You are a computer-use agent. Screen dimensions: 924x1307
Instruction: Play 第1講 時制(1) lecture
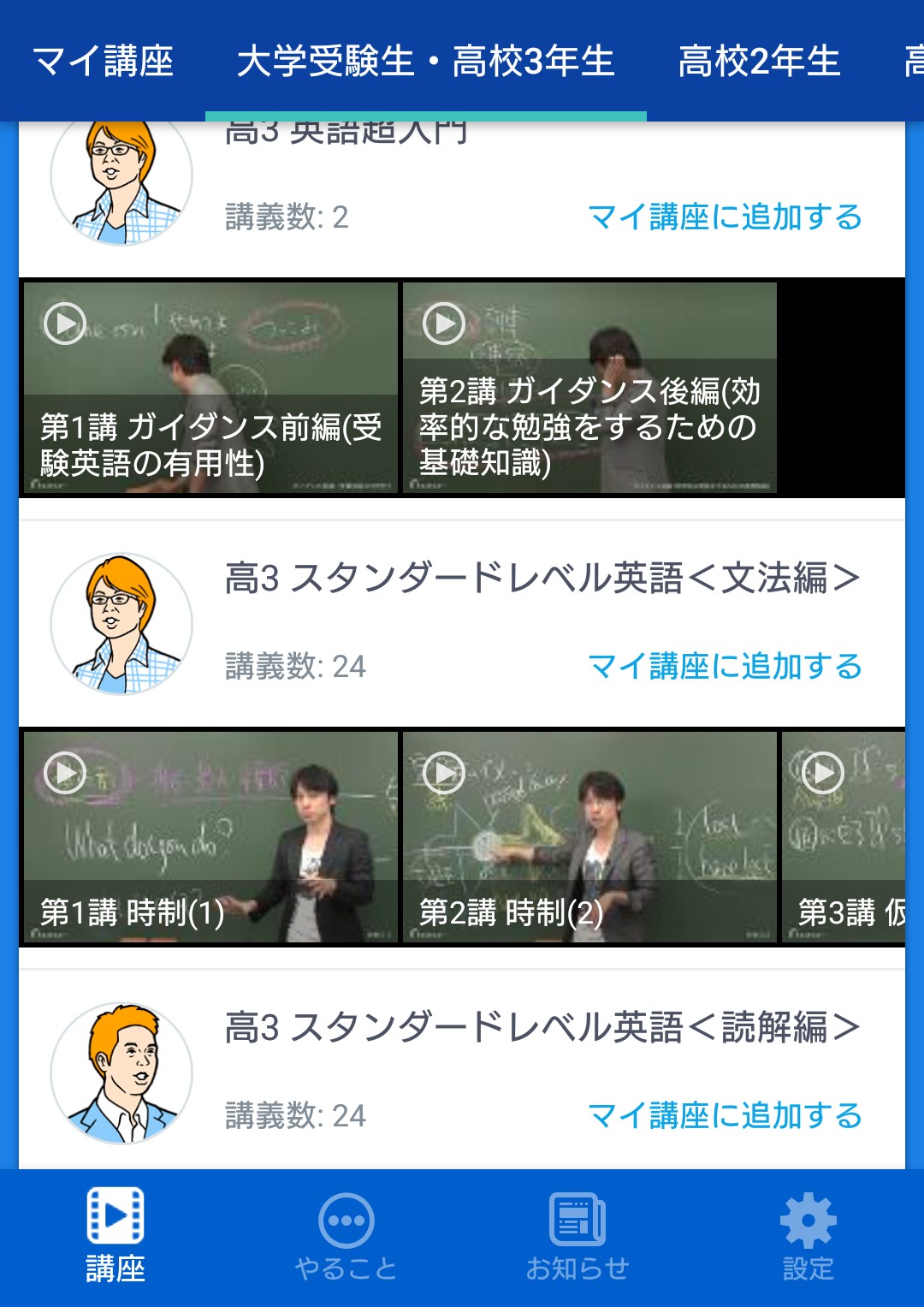click(x=210, y=837)
